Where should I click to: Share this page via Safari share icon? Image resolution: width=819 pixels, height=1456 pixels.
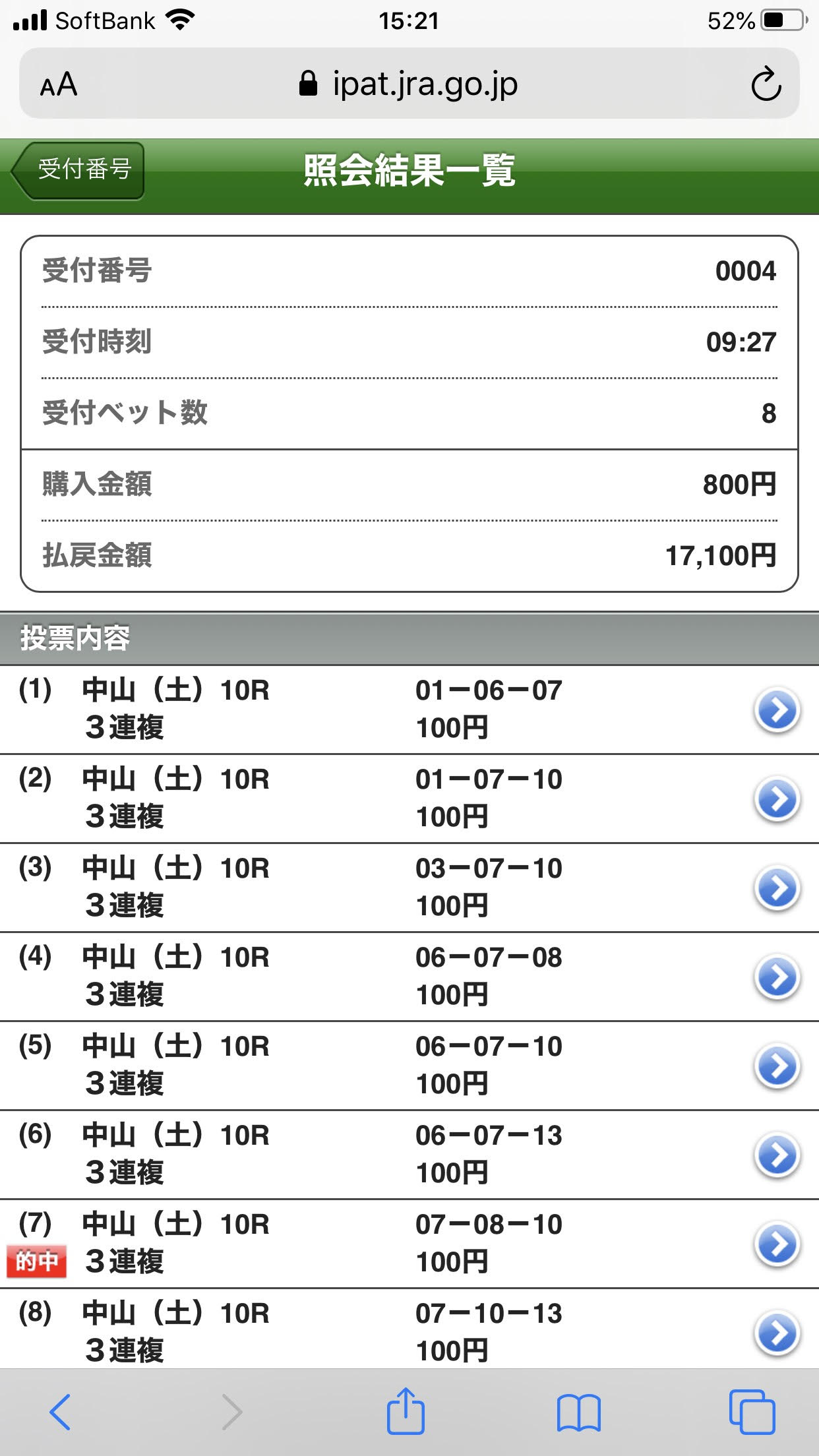(406, 1412)
